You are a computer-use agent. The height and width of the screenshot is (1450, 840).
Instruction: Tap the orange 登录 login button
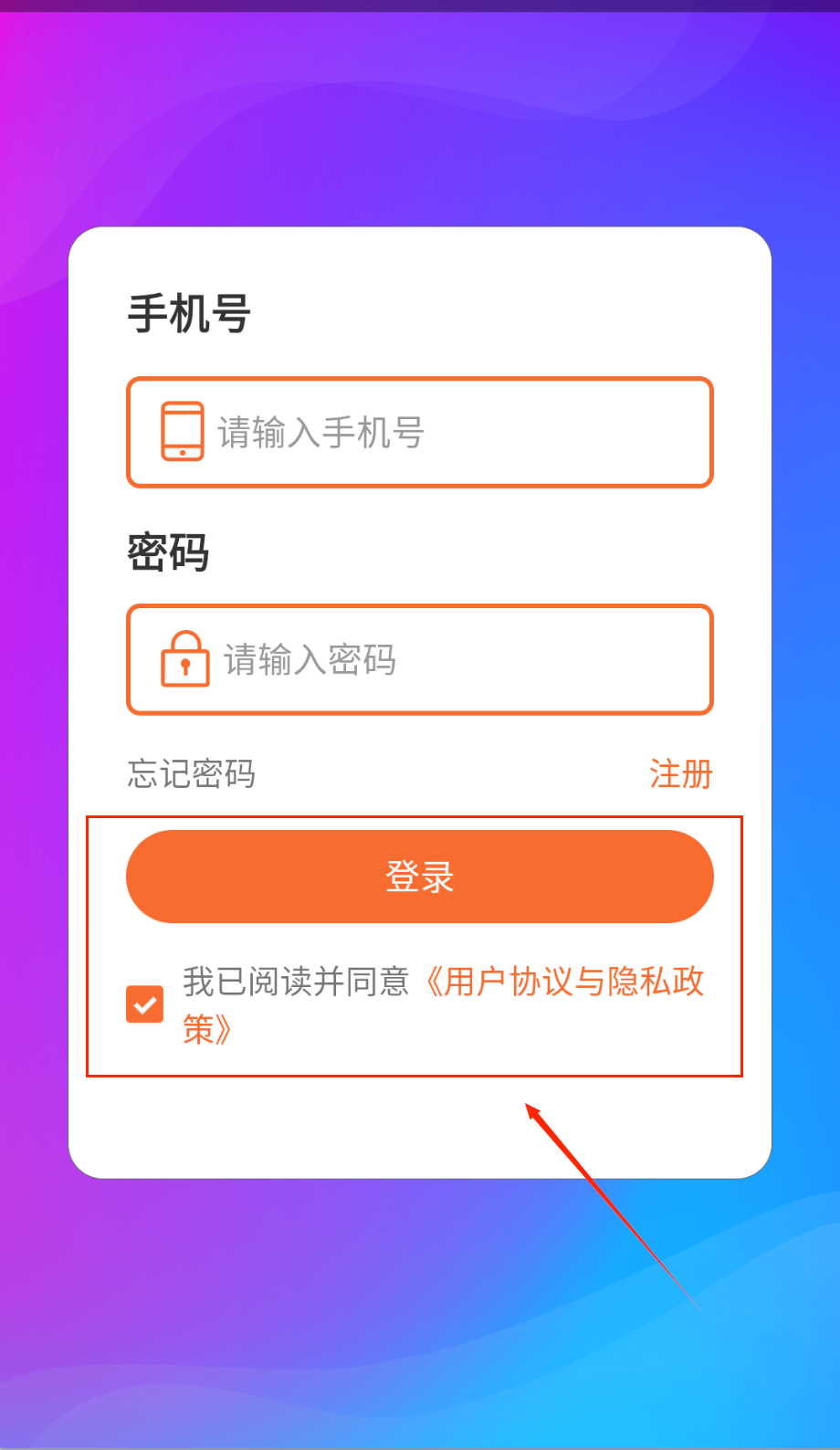pyautogui.click(x=419, y=877)
